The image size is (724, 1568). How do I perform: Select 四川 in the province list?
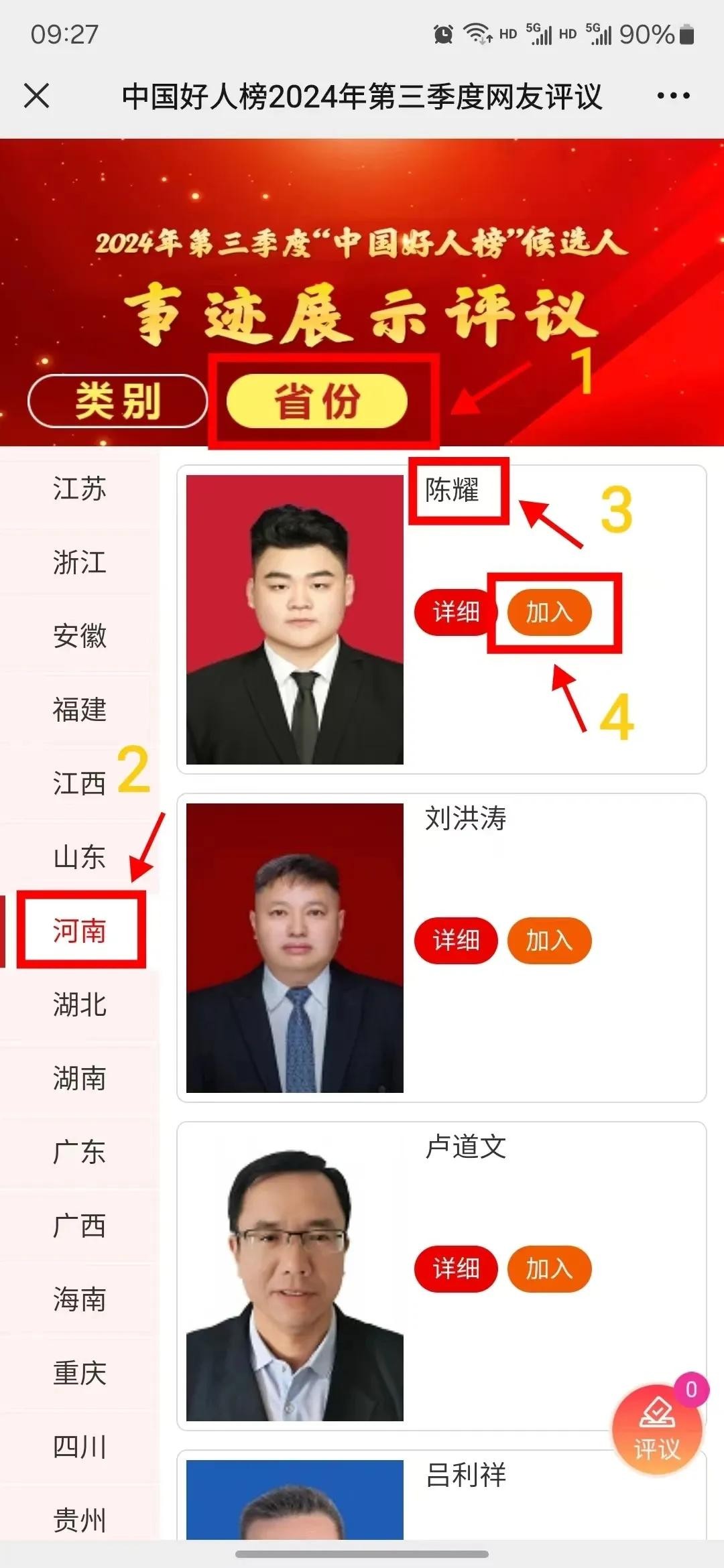(x=80, y=1447)
